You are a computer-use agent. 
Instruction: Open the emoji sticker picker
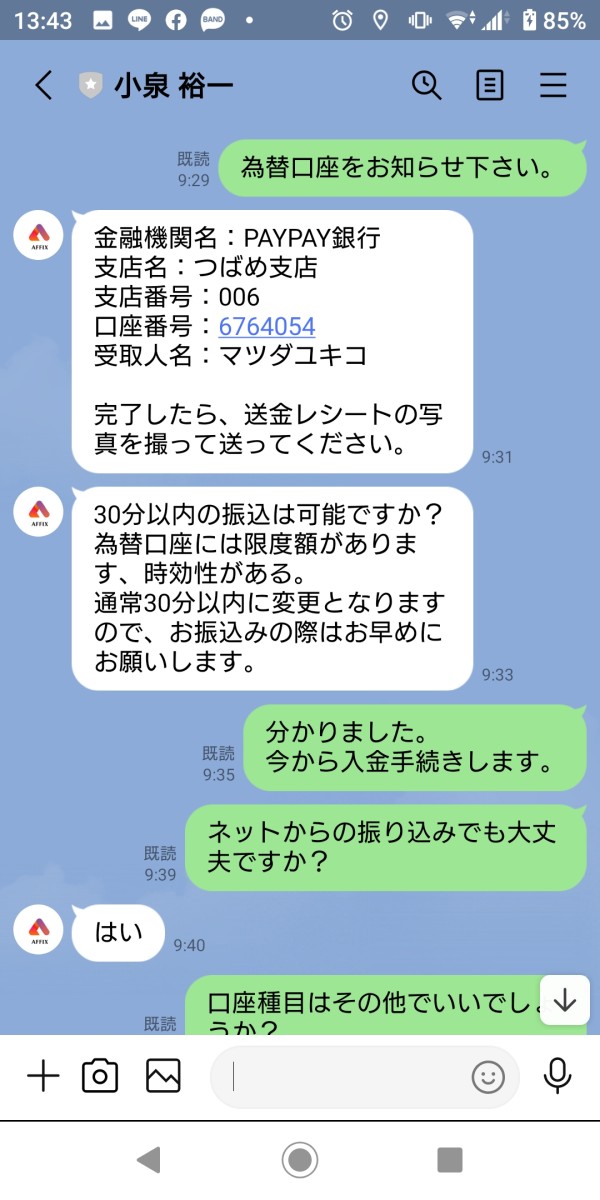click(x=488, y=1076)
